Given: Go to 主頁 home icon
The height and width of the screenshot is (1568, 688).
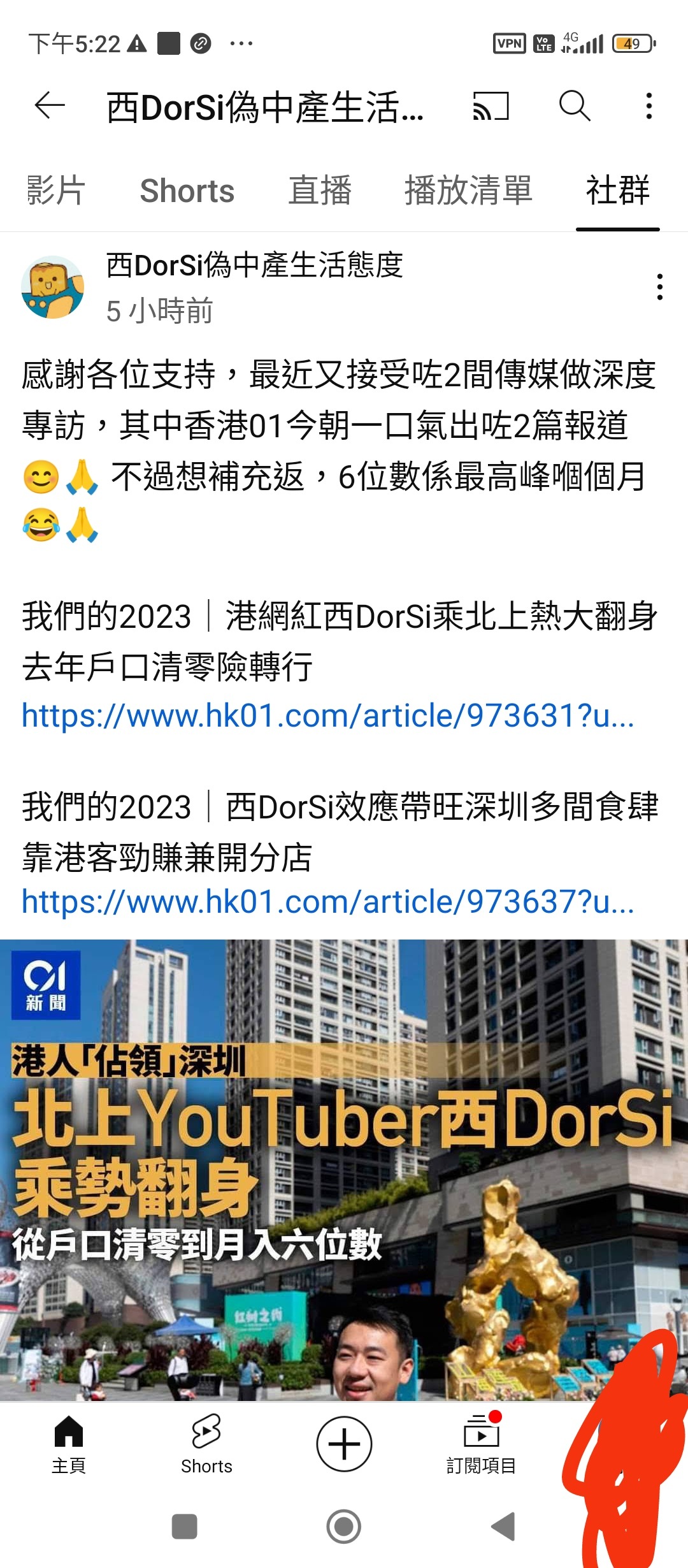Looking at the screenshot, I should point(69,1441).
